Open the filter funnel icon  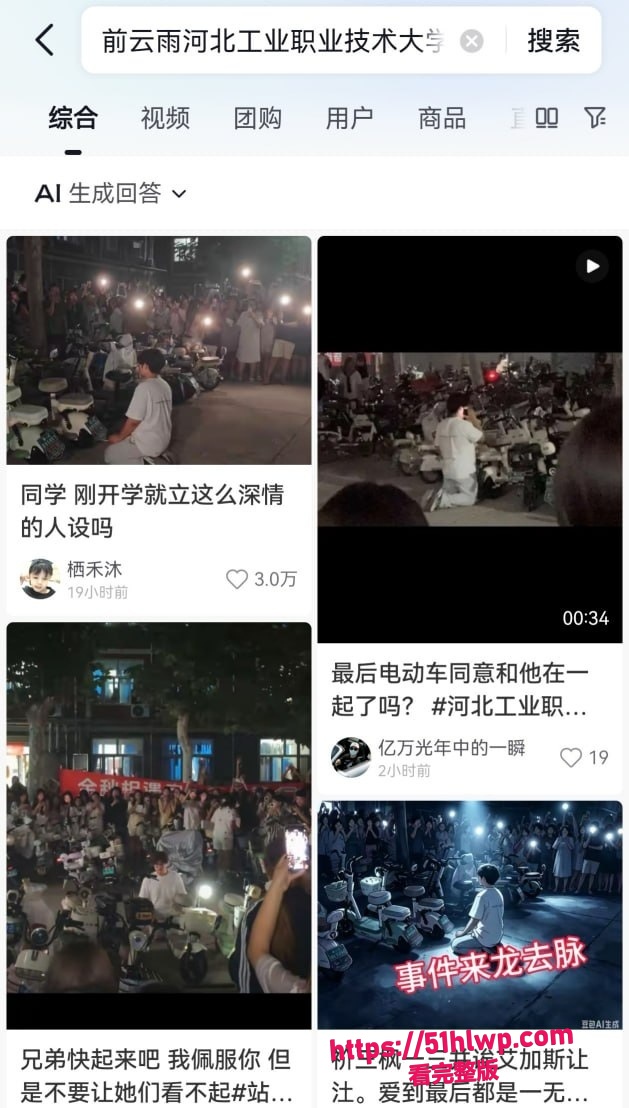click(595, 118)
